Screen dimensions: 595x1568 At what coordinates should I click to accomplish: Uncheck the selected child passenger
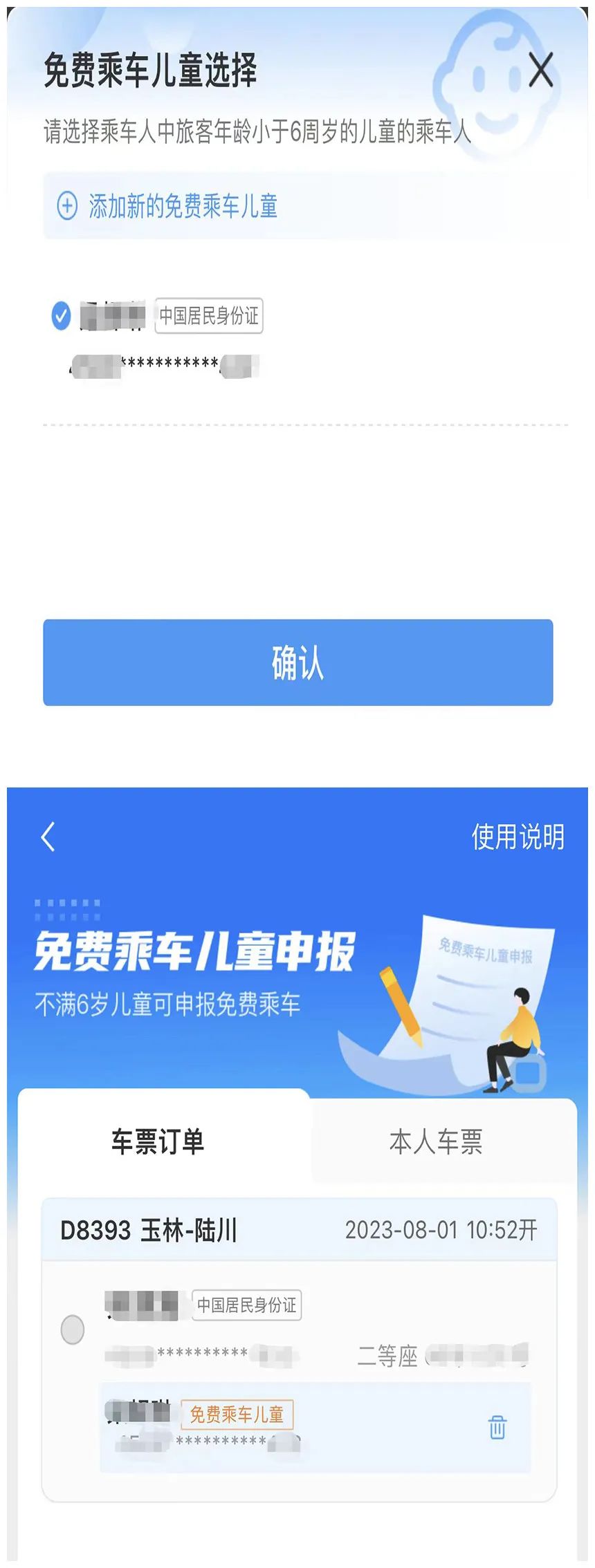coord(62,316)
